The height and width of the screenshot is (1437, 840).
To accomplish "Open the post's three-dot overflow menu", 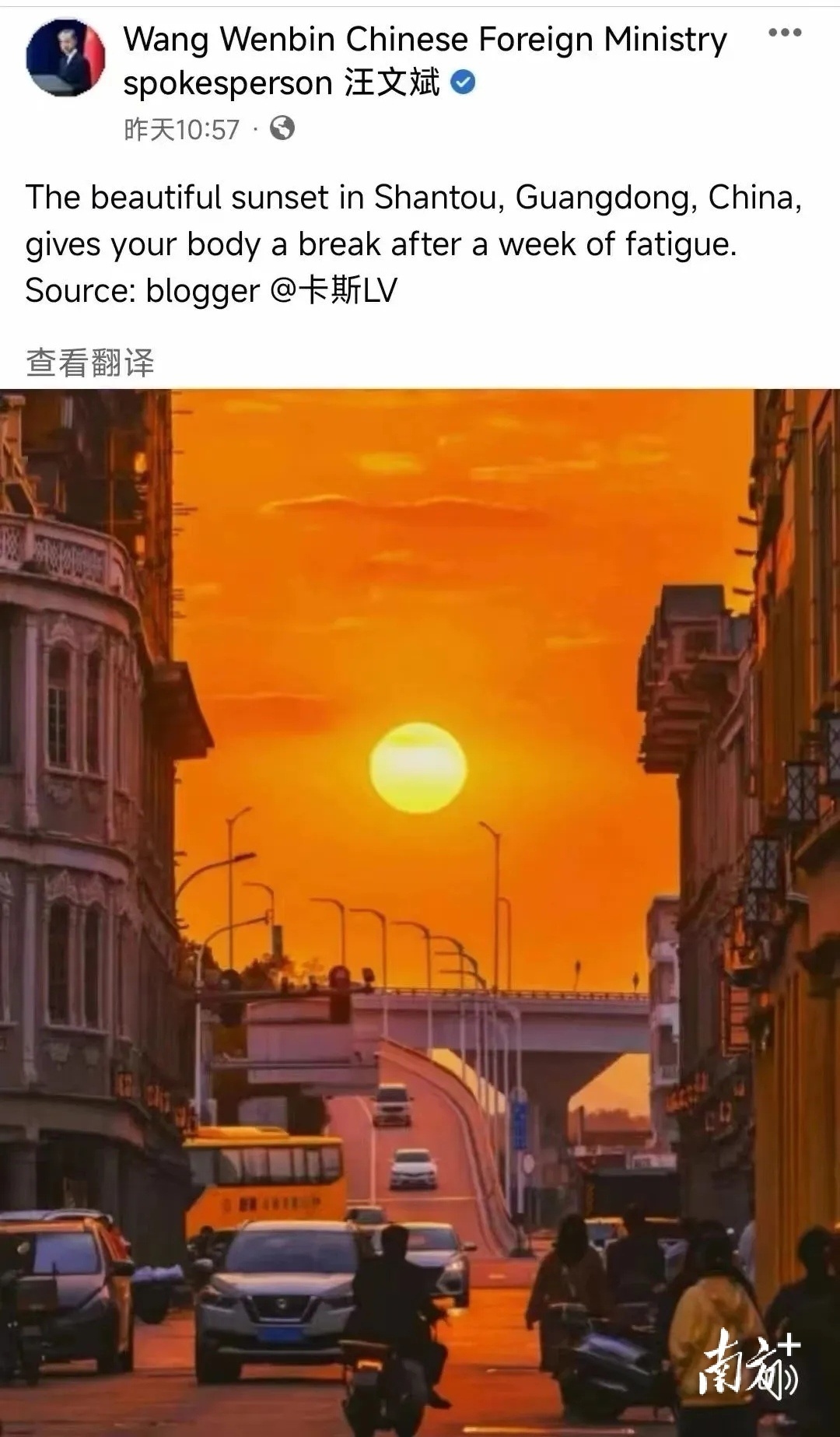I will [784, 33].
